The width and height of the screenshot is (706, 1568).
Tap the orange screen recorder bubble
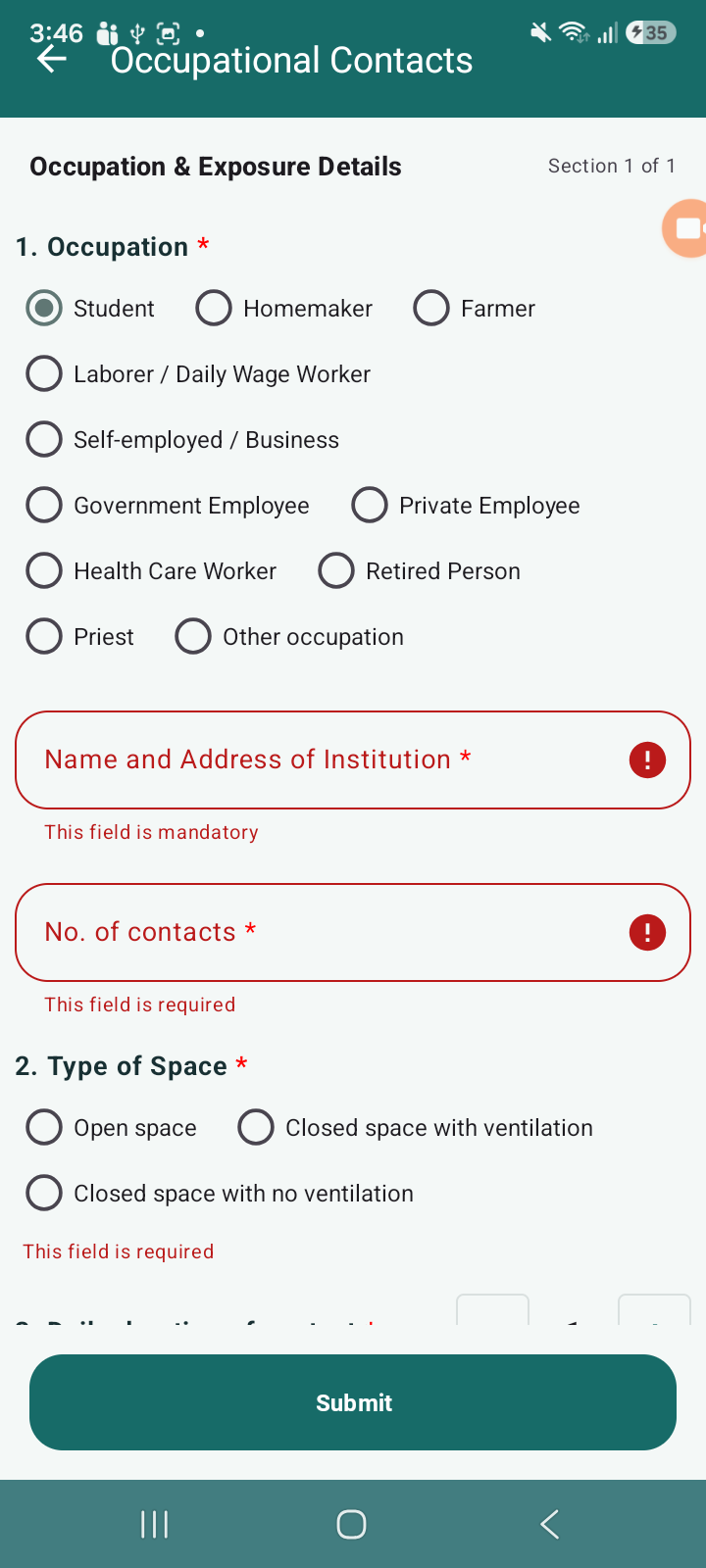(x=685, y=228)
